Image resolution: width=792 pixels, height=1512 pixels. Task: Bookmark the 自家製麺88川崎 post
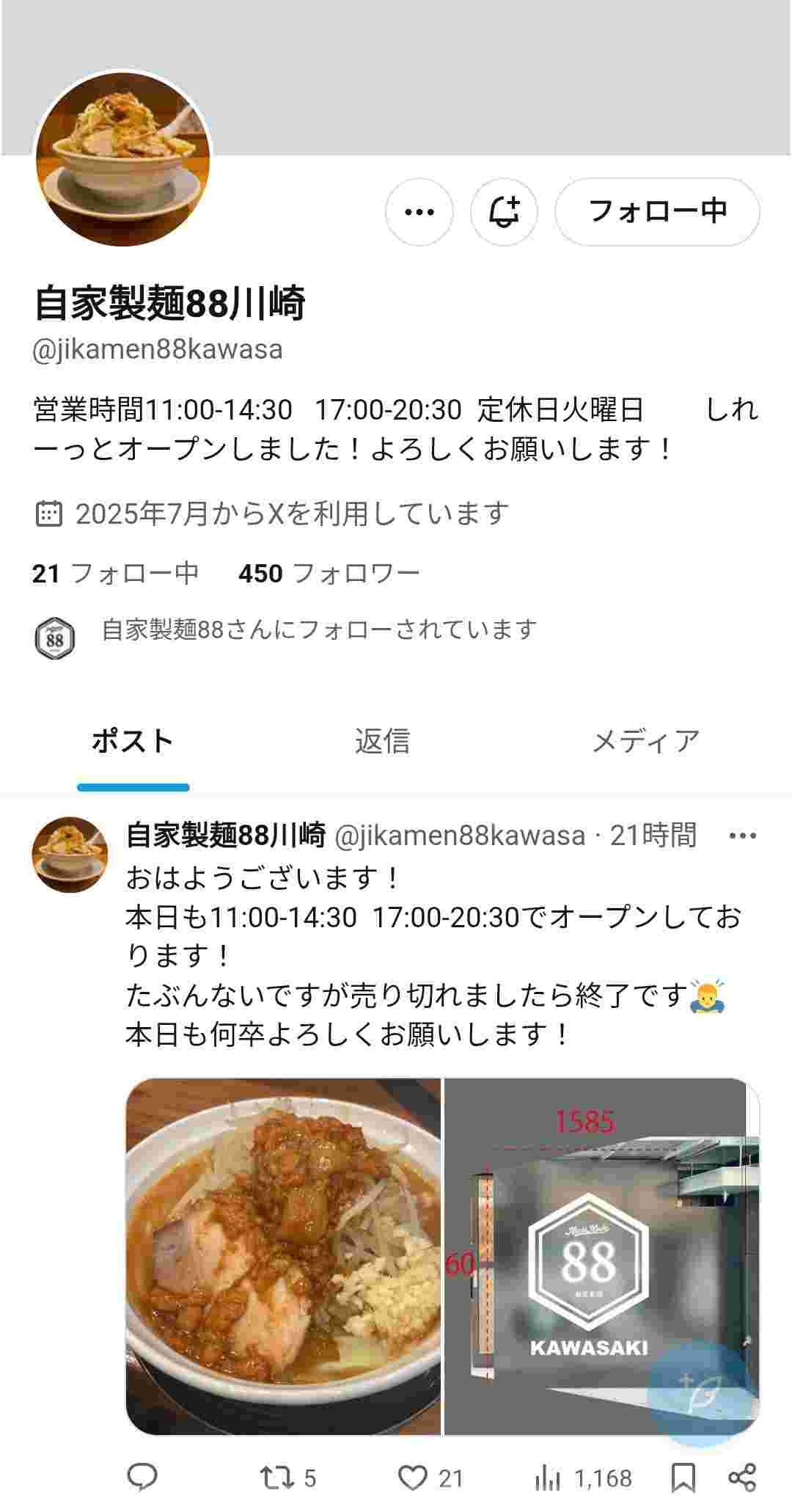click(683, 1477)
